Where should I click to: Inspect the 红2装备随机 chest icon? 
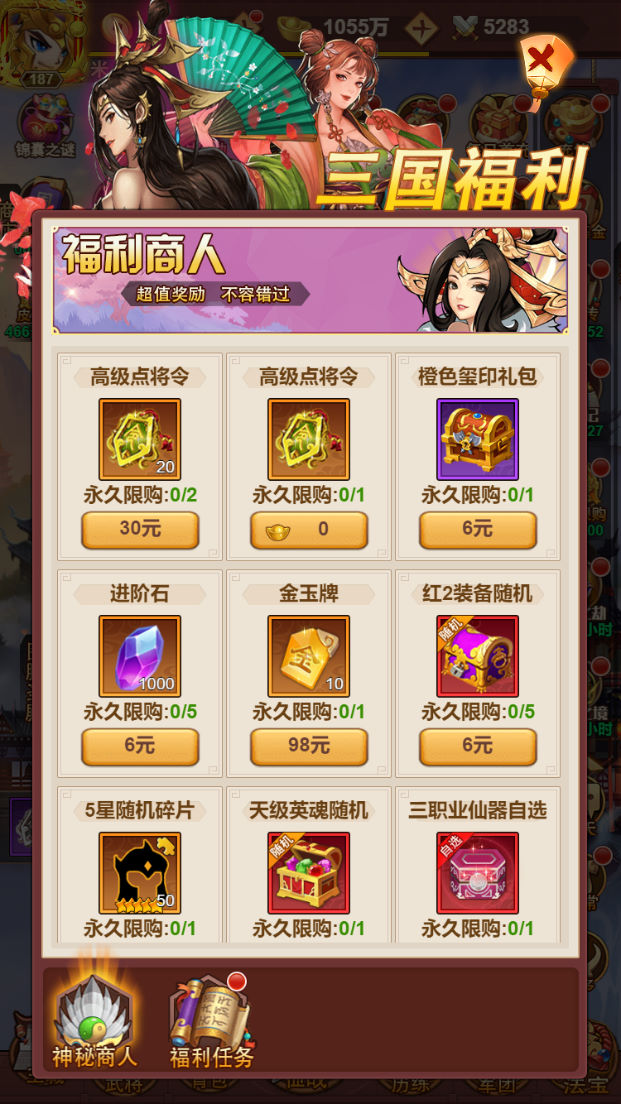[x=478, y=656]
